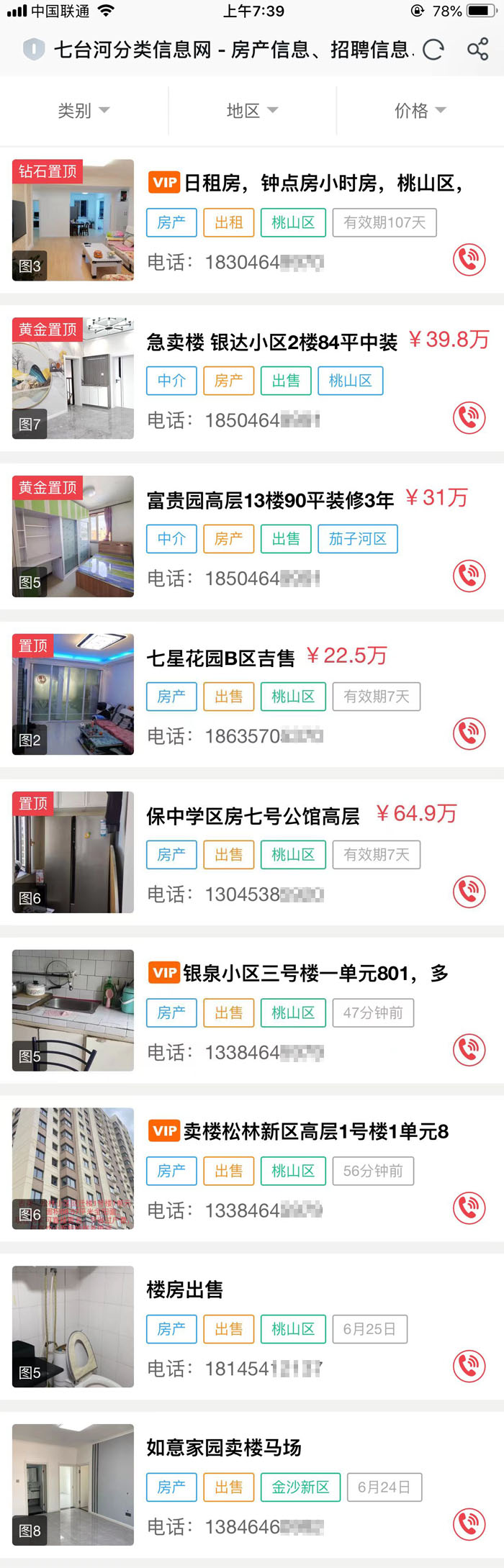Open 富贵园高层13楼90平装修3年 listing
Viewport: 504px width, 1568px height.
pyautogui.click(x=270, y=500)
